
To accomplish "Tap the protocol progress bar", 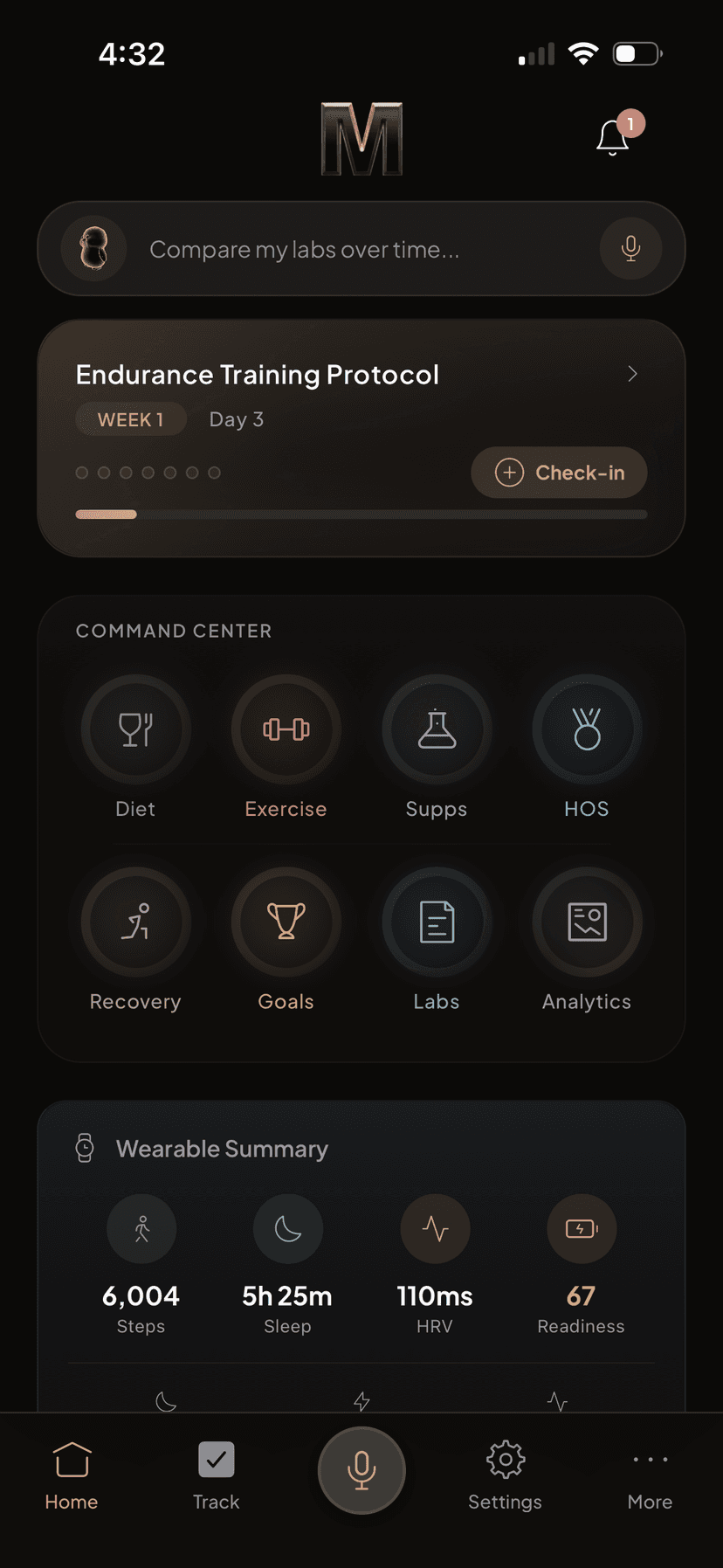I will 361,515.
